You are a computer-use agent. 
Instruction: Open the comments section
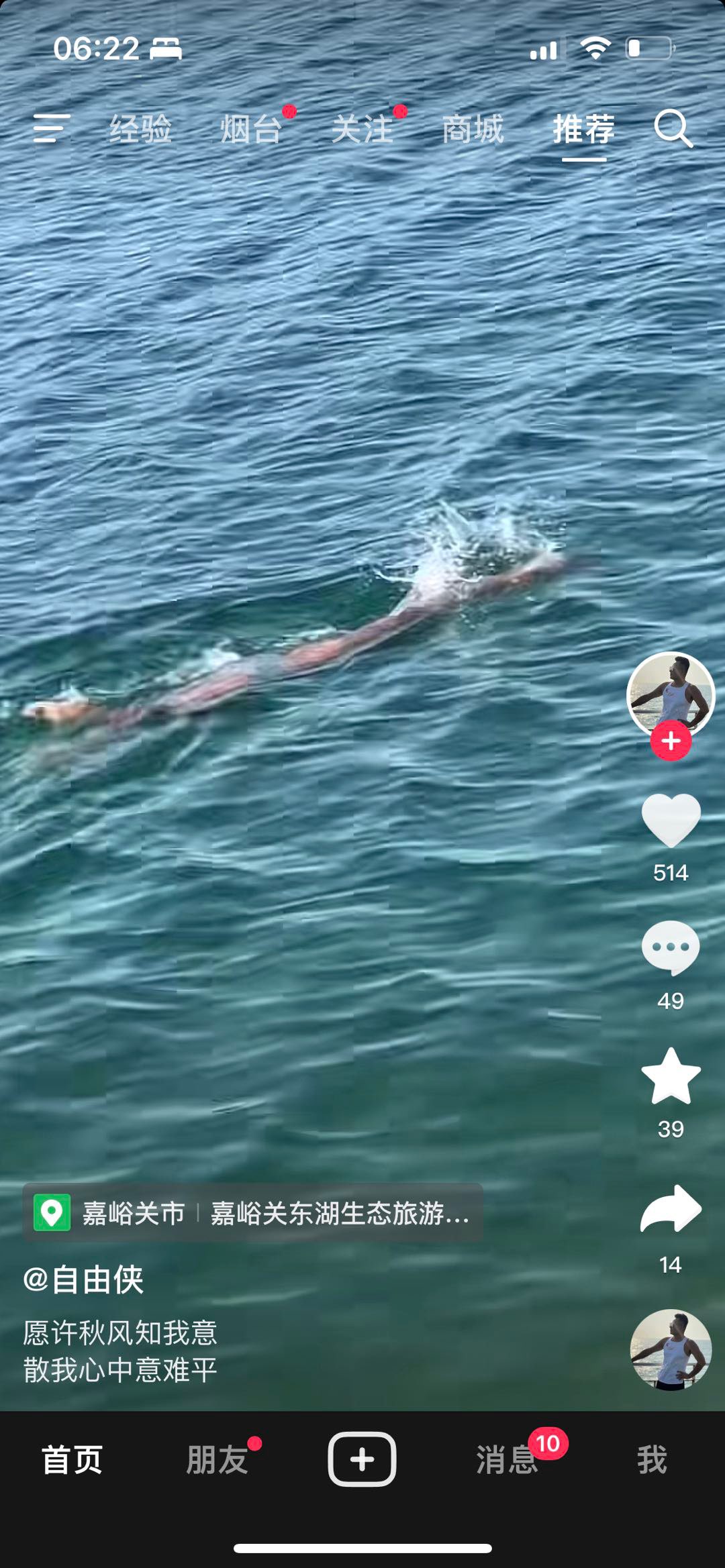671,947
